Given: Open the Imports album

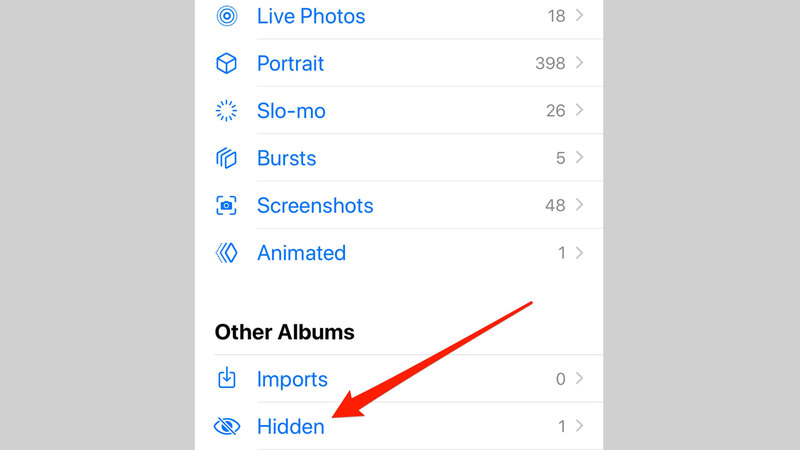Looking at the screenshot, I should 292,379.
